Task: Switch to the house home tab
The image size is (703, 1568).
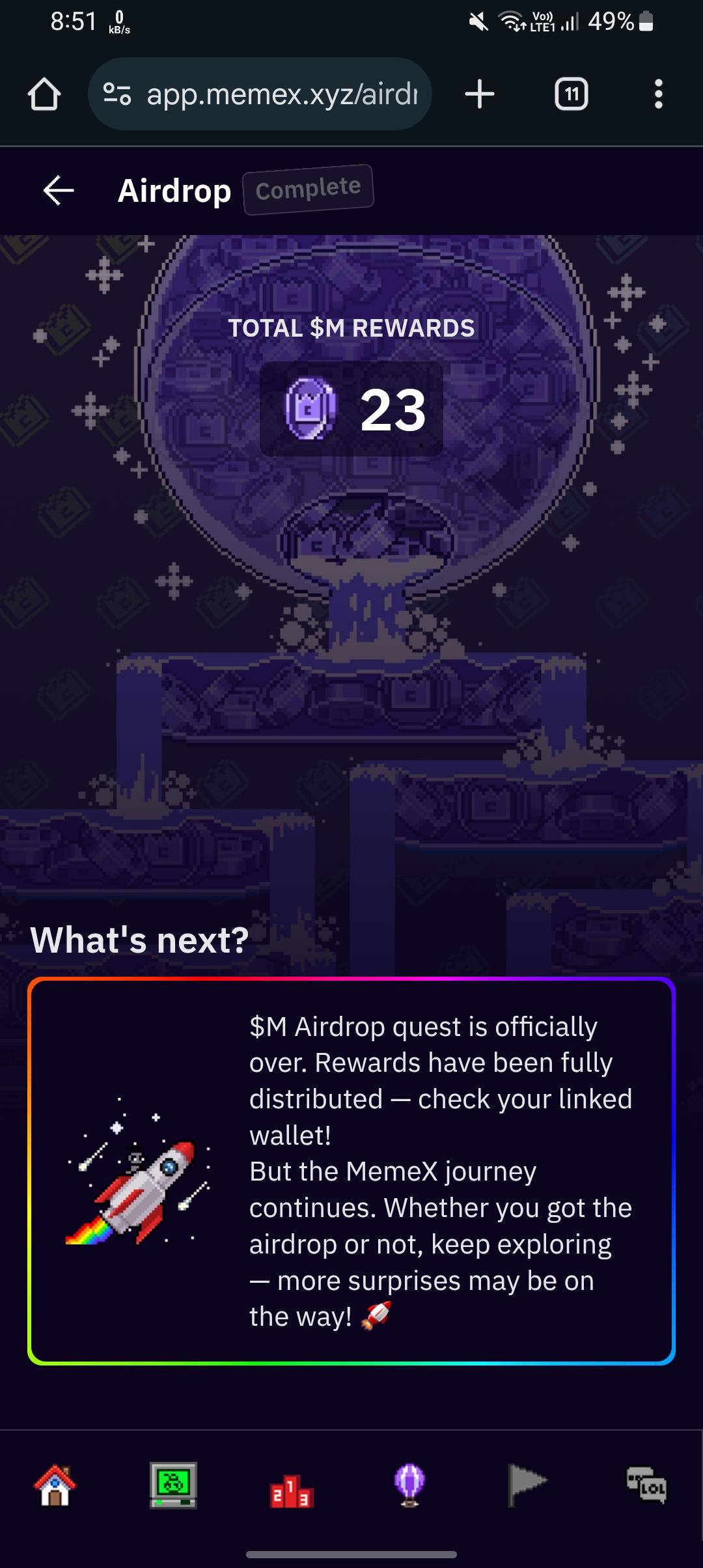Action: click(55, 1485)
